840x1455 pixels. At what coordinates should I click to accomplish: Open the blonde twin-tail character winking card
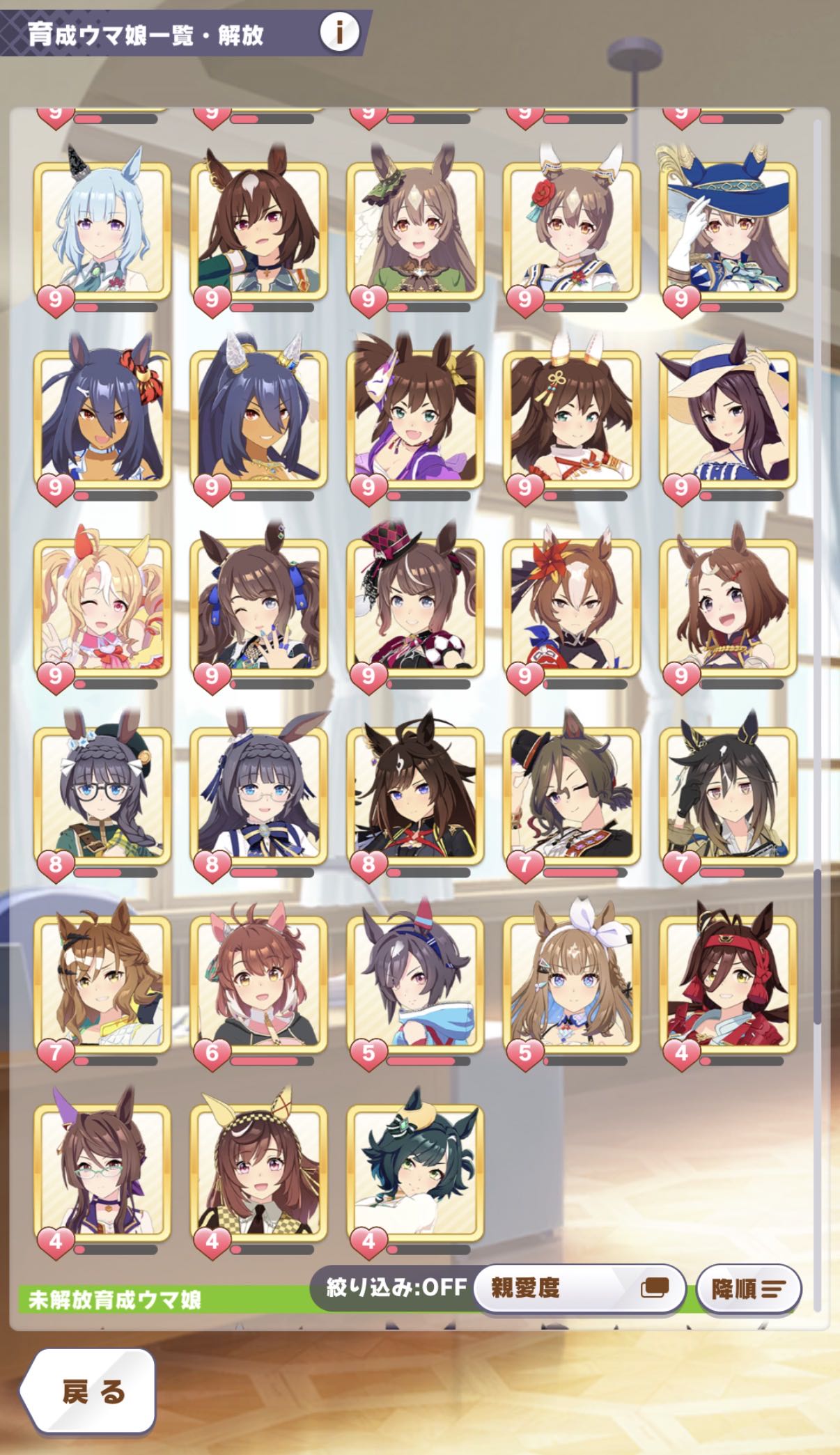[102, 606]
